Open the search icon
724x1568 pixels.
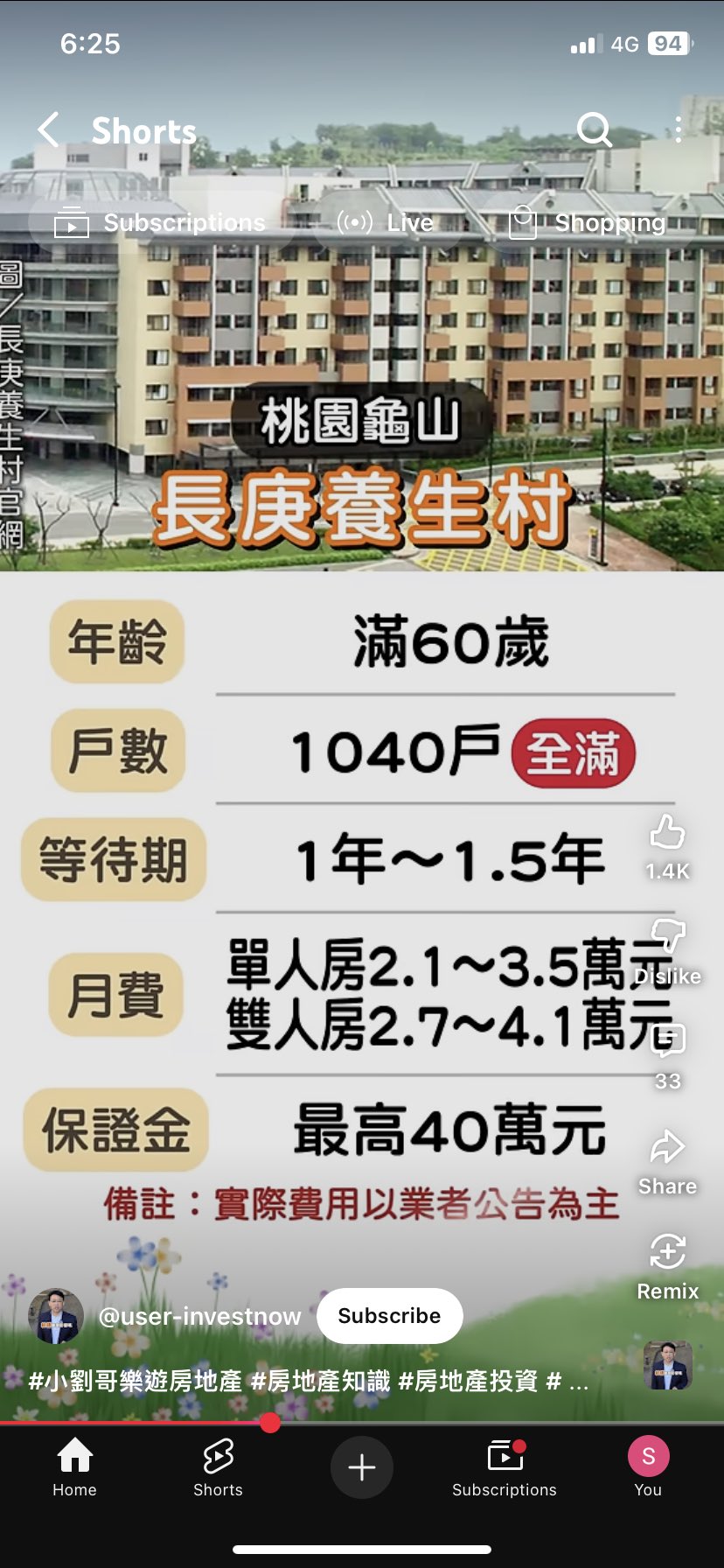coord(595,130)
